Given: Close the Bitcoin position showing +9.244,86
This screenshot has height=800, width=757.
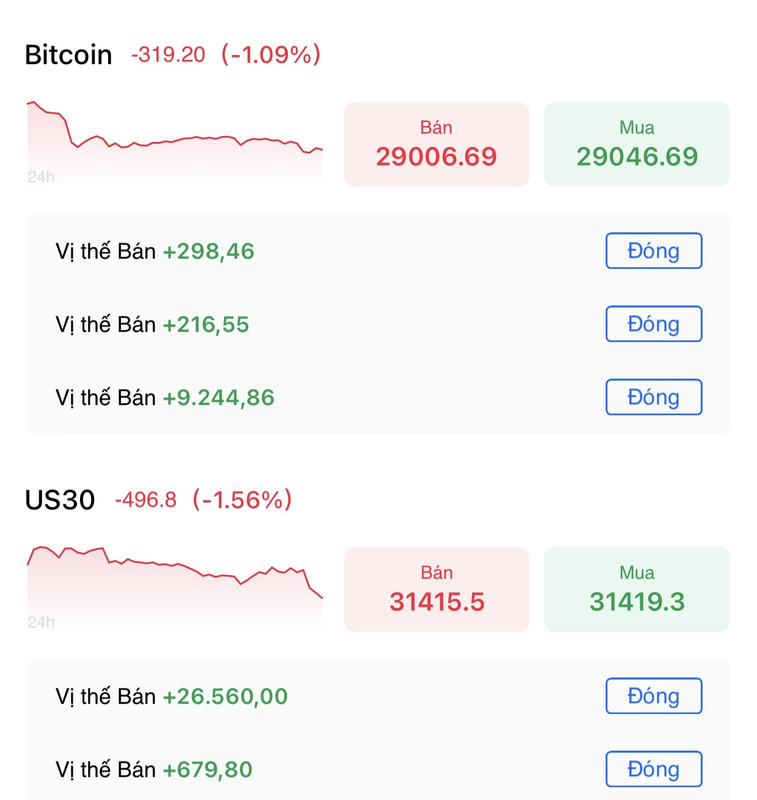Looking at the screenshot, I should (653, 397).
